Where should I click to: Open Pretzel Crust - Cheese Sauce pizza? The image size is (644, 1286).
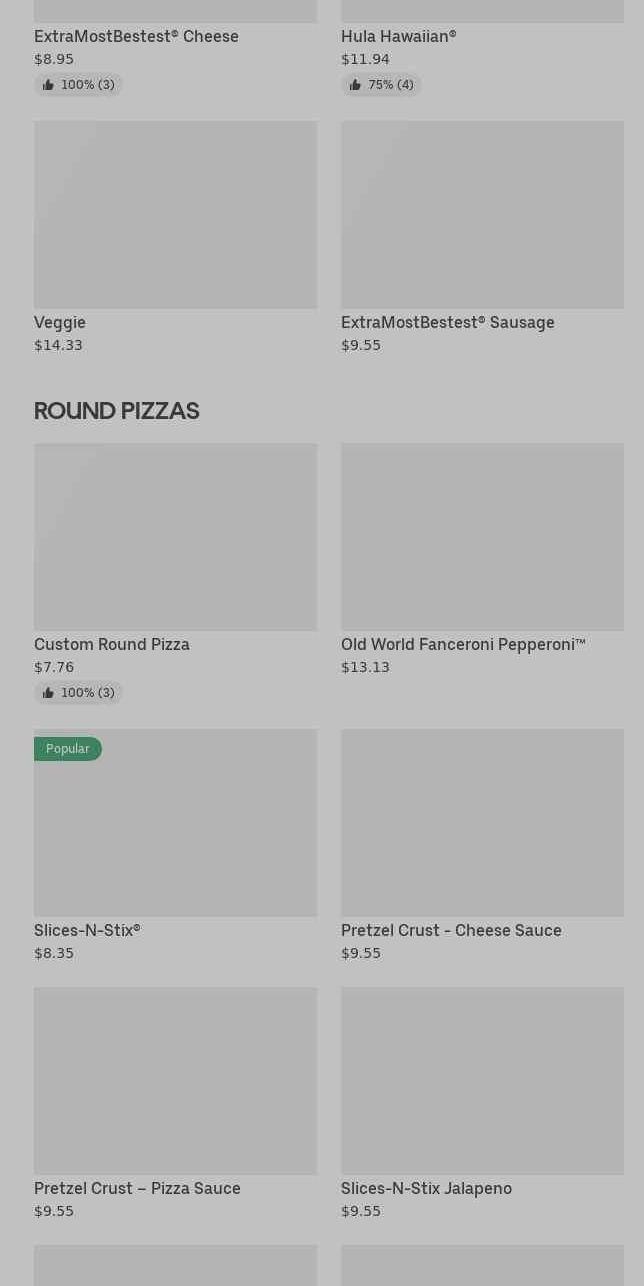pyautogui.click(x=482, y=846)
